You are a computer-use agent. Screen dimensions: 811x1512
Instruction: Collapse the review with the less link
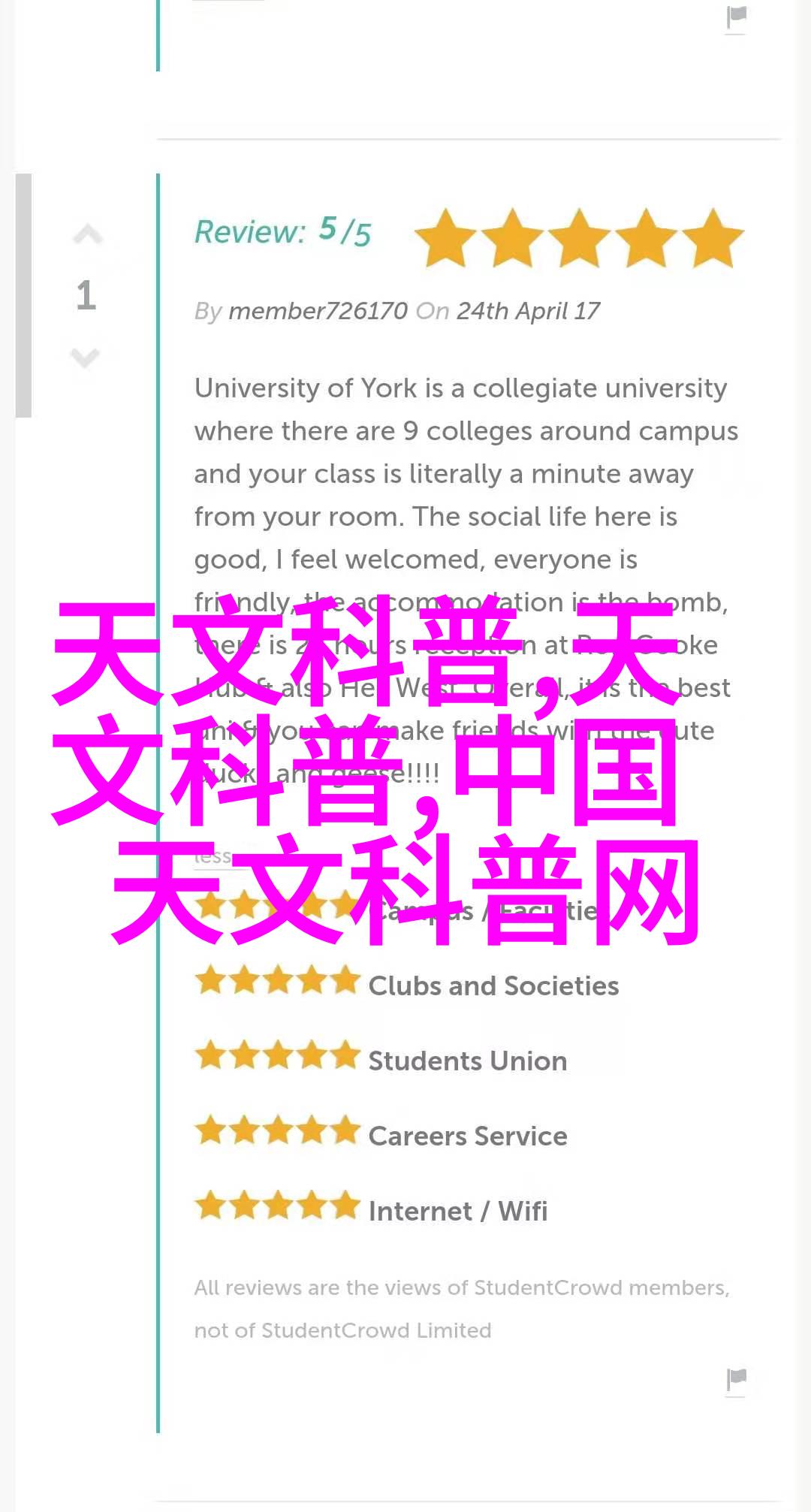click(x=213, y=856)
